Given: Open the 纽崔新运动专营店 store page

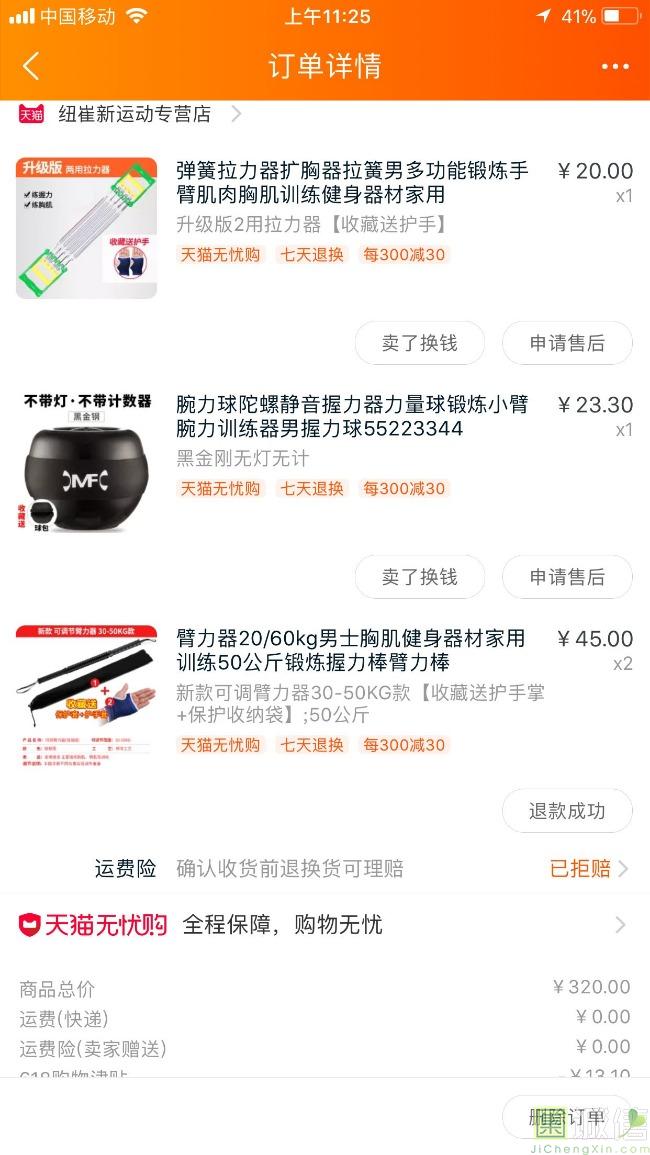Looking at the screenshot, I should (134, 114).
